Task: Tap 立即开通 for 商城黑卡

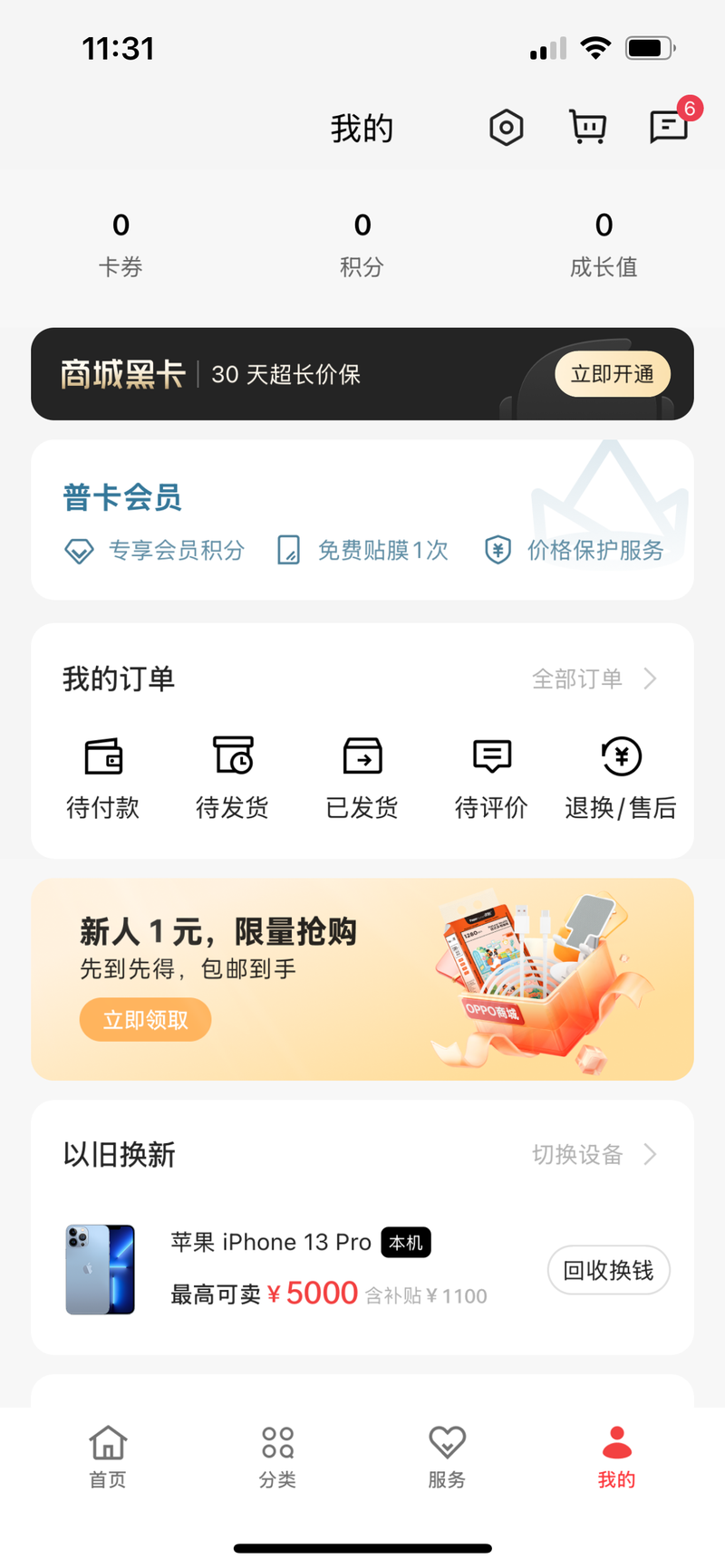Action: (612, 374)
